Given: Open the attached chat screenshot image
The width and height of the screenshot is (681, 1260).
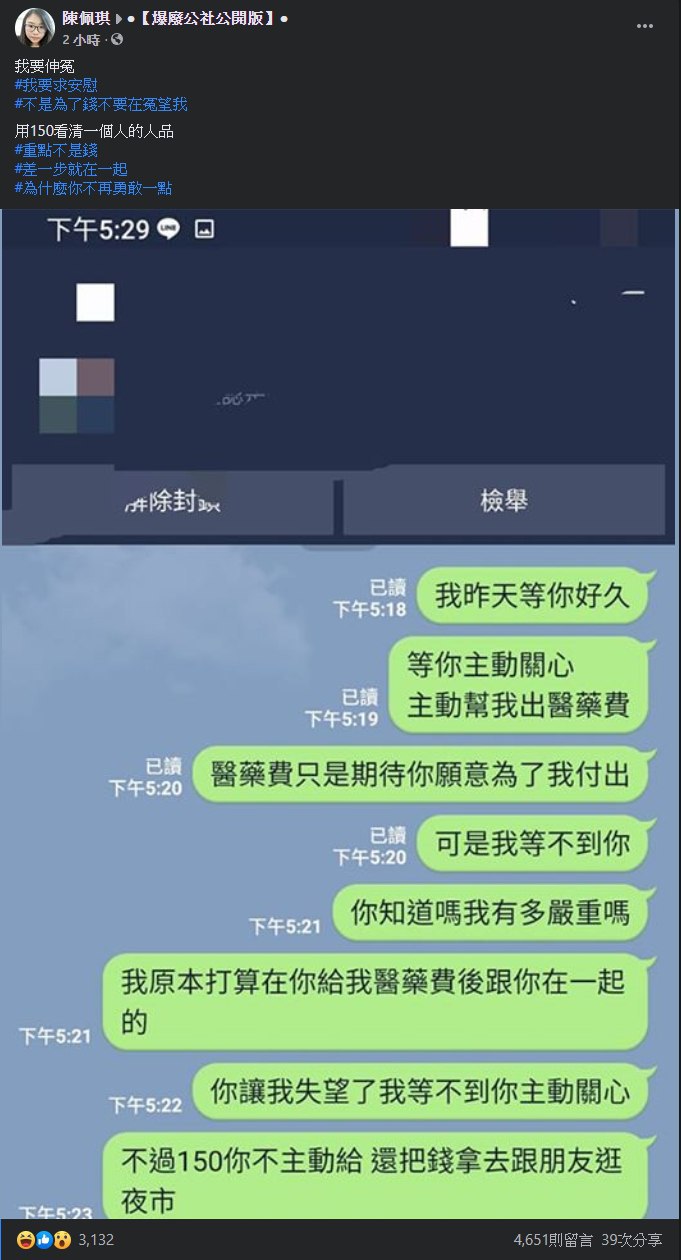Looking at the screenshot, I should pyautogui.click(x=340, y=700).
